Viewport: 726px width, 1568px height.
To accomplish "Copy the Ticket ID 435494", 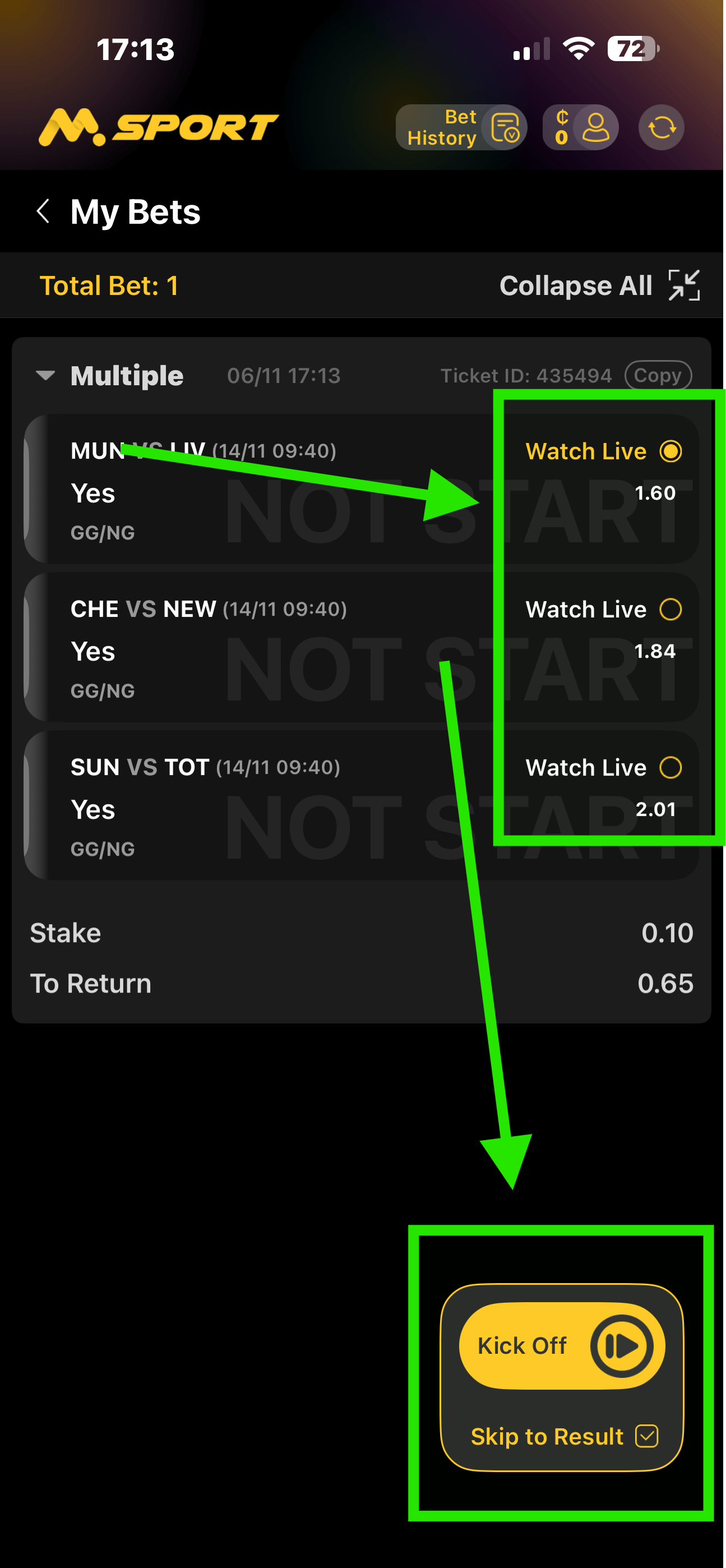I will 657,375.
